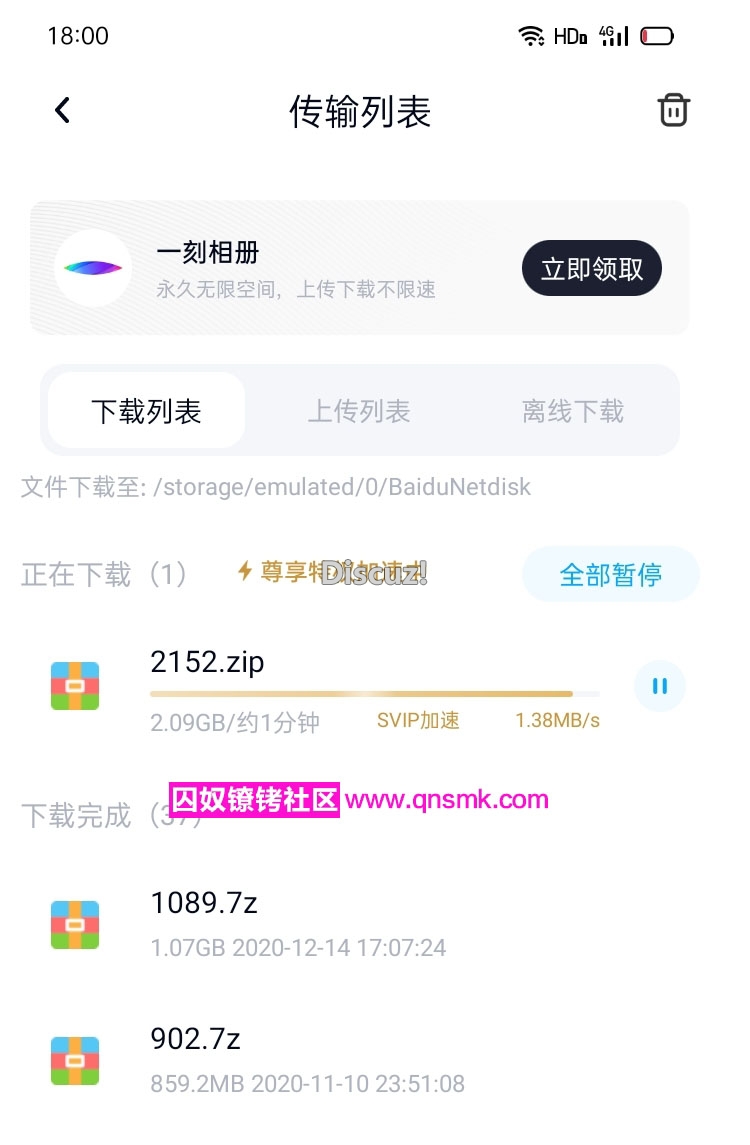The height and width of the screenshot is (1145, 750).
Task: Switch to the 离线下载 tab
Action: [x=573, y=411]
